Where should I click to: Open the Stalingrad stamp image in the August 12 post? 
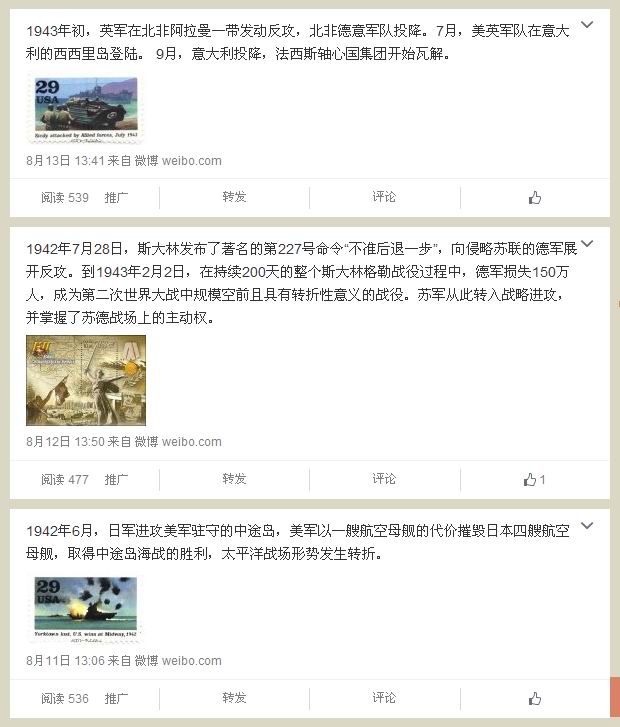[86, 379]
